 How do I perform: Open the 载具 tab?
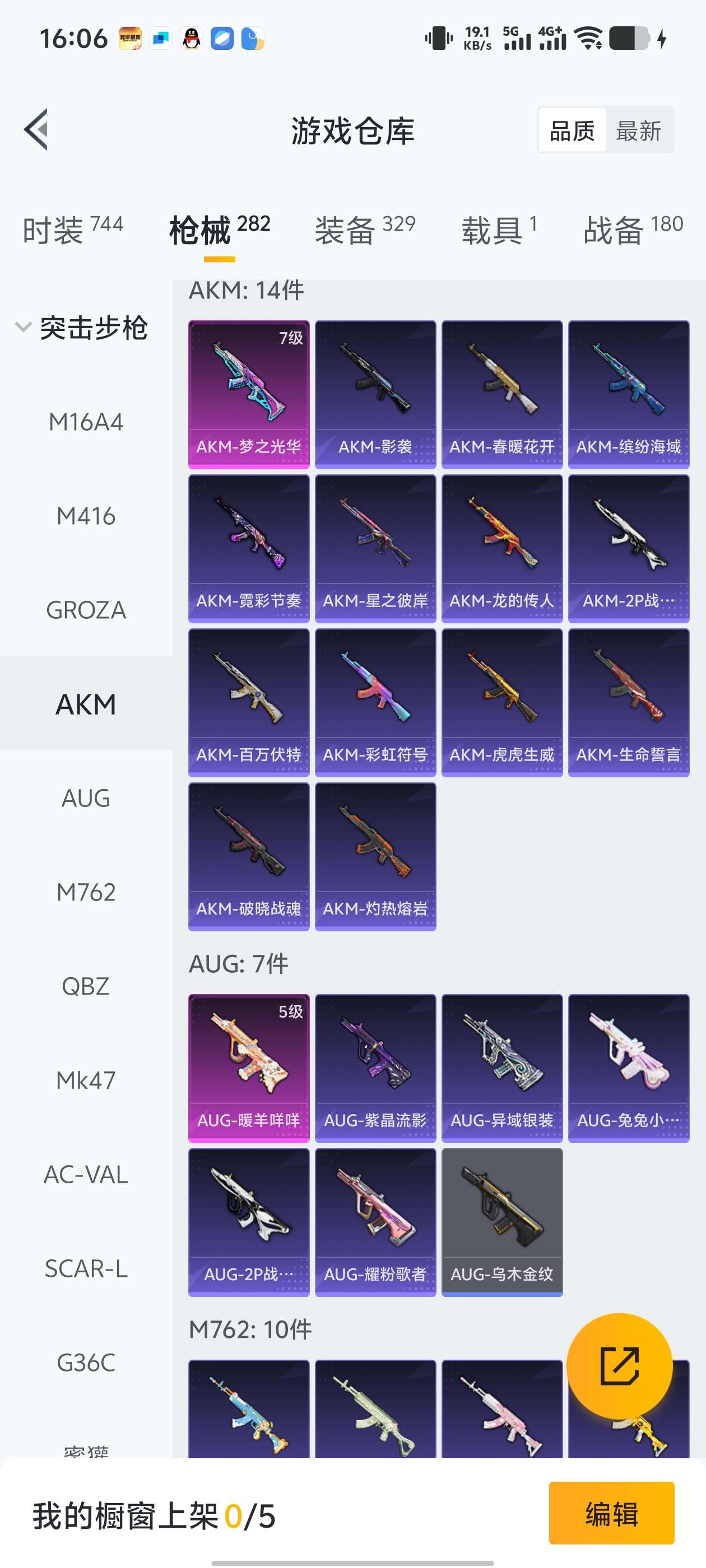click(499, 231)
